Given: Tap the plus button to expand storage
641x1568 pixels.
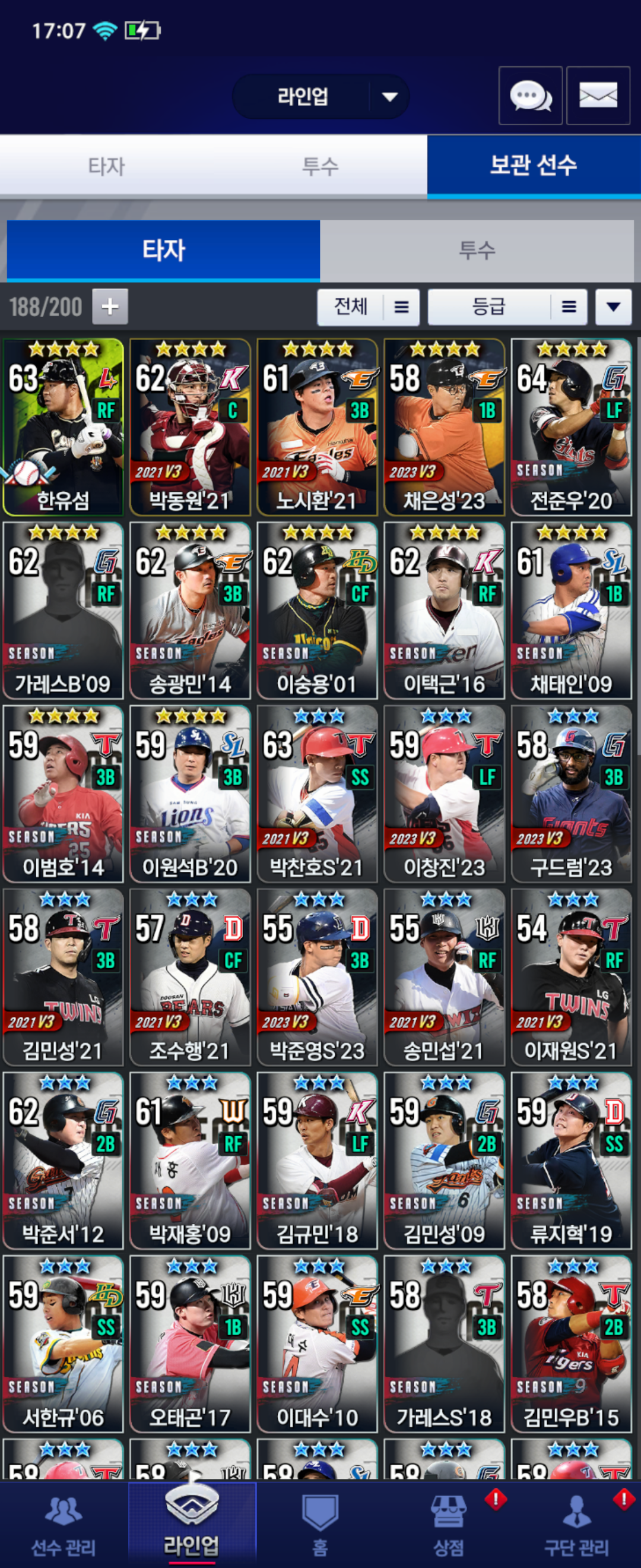Looking at the screenshot, I should click(x=110, y=306).
